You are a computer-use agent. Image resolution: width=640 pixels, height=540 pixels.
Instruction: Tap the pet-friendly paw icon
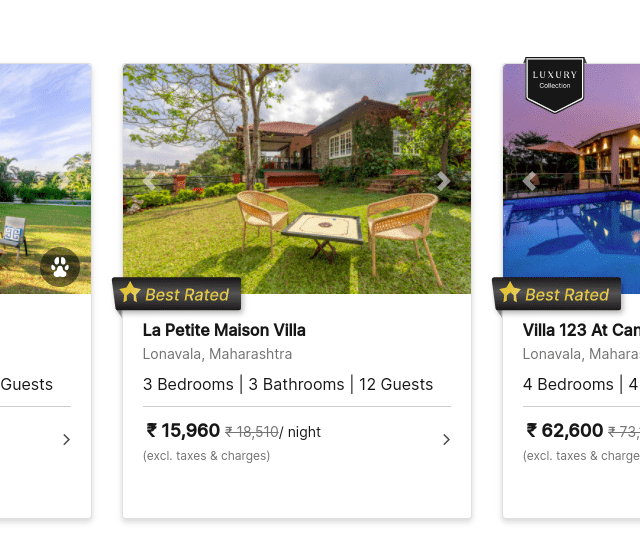click(x=61, y=266)
